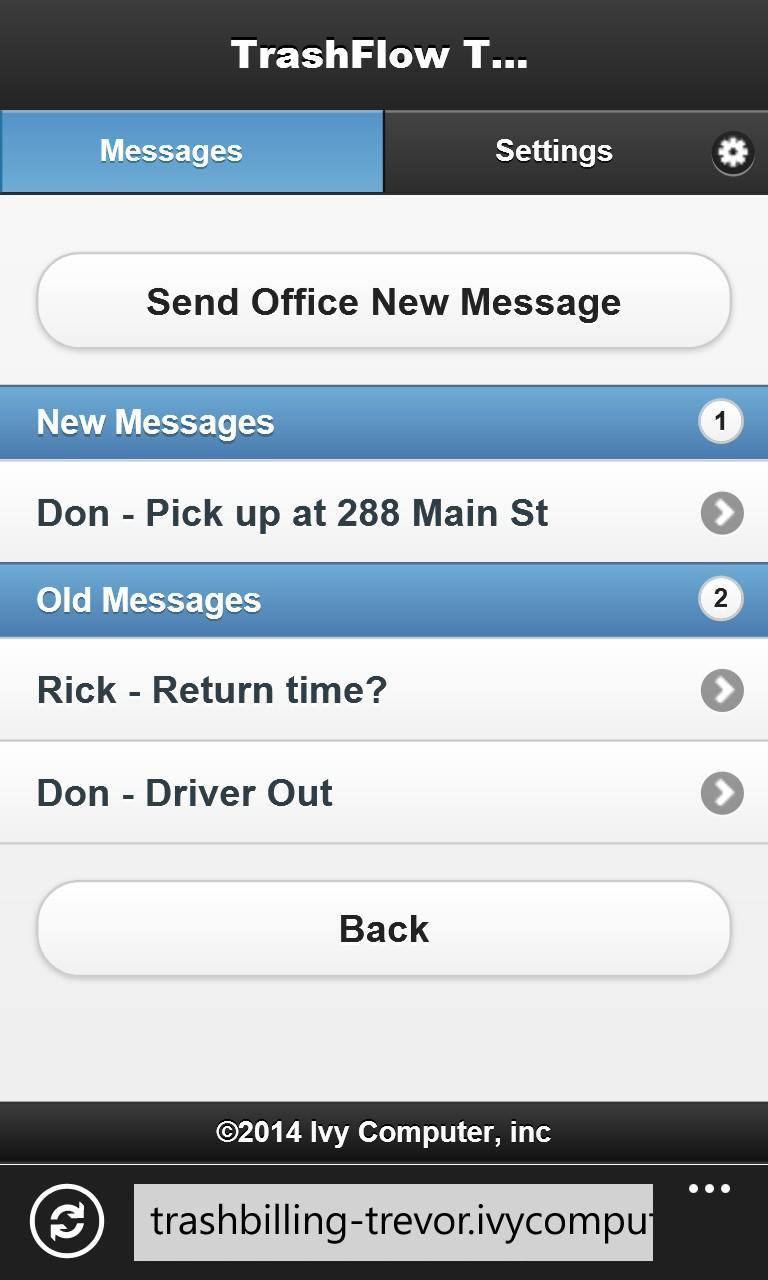This screenshot has height=1280, width=768.
Task: Open Rick's Return time message
Action: click(384, 690)
